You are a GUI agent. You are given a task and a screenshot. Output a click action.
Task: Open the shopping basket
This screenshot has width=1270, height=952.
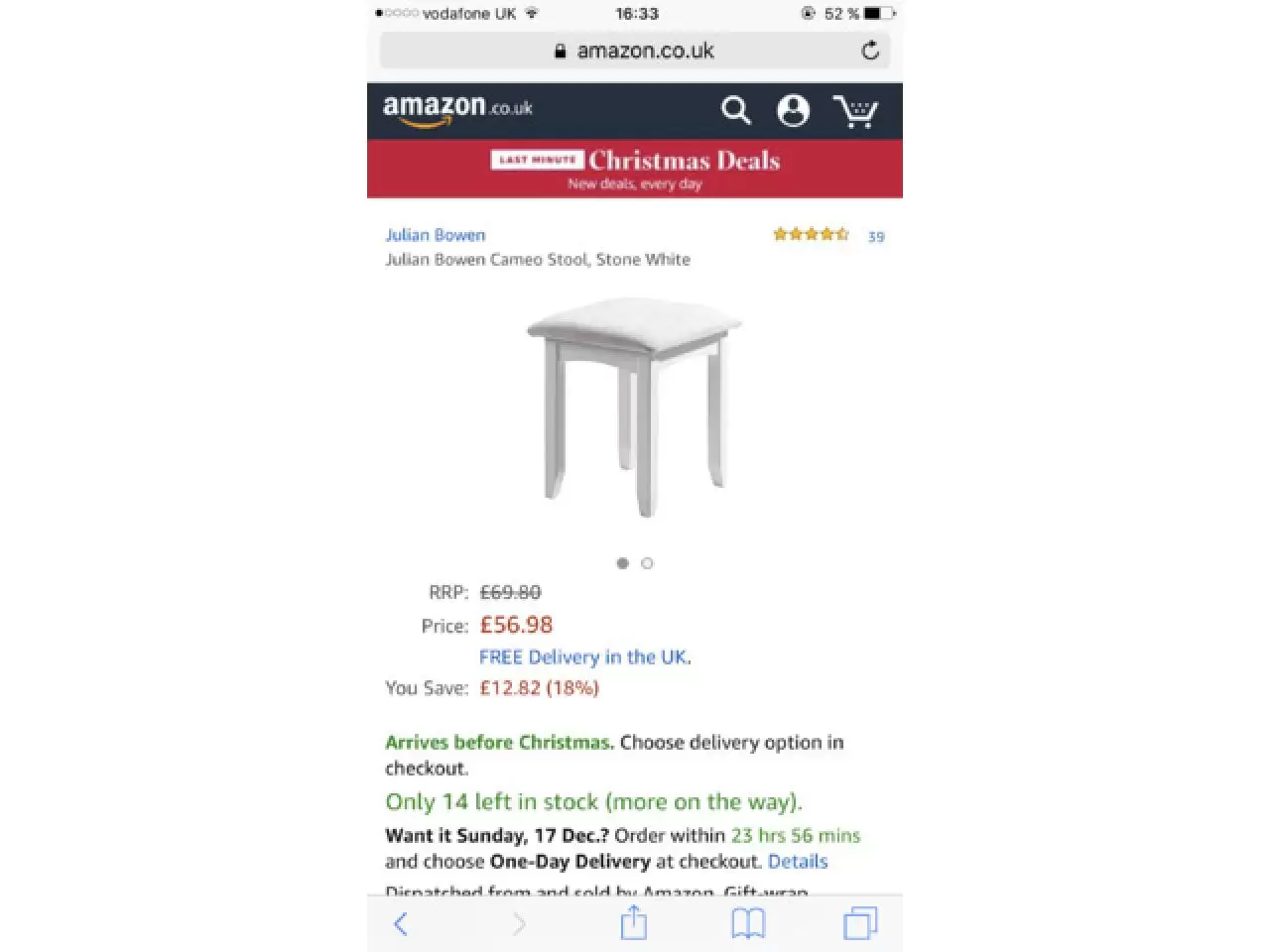(x=855, y=111)
